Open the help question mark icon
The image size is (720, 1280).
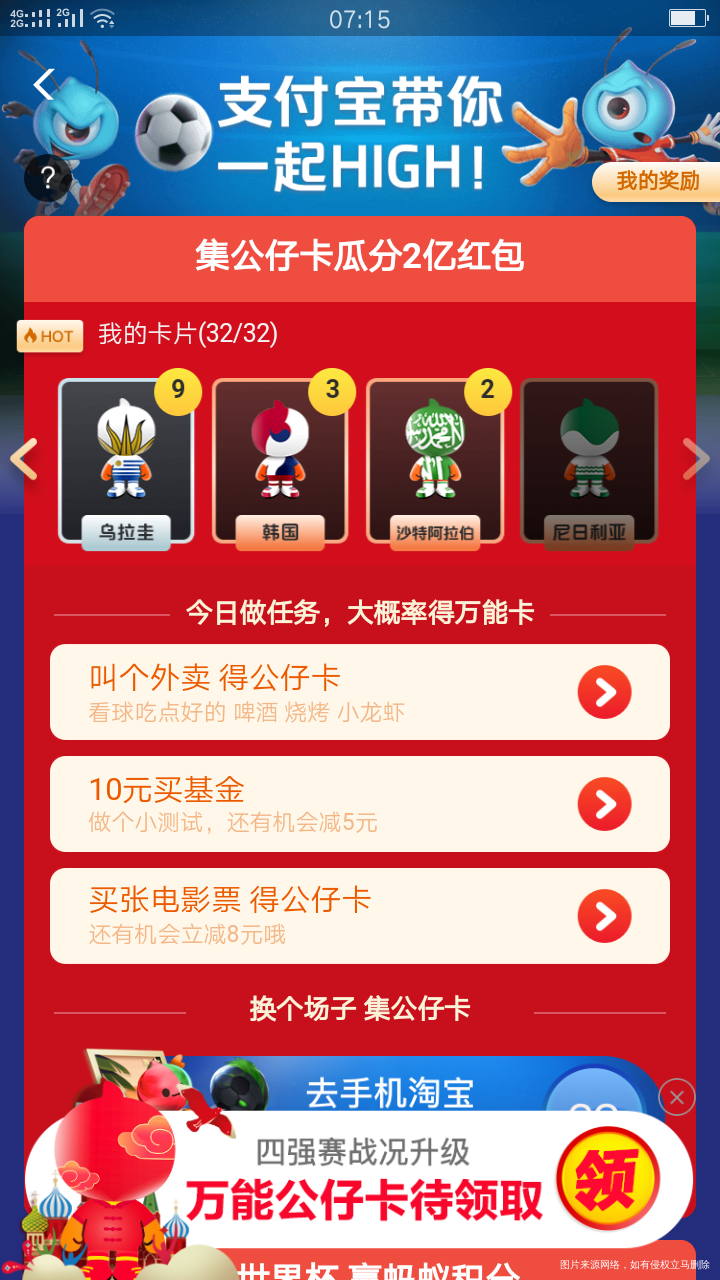(x=46, y=178)
